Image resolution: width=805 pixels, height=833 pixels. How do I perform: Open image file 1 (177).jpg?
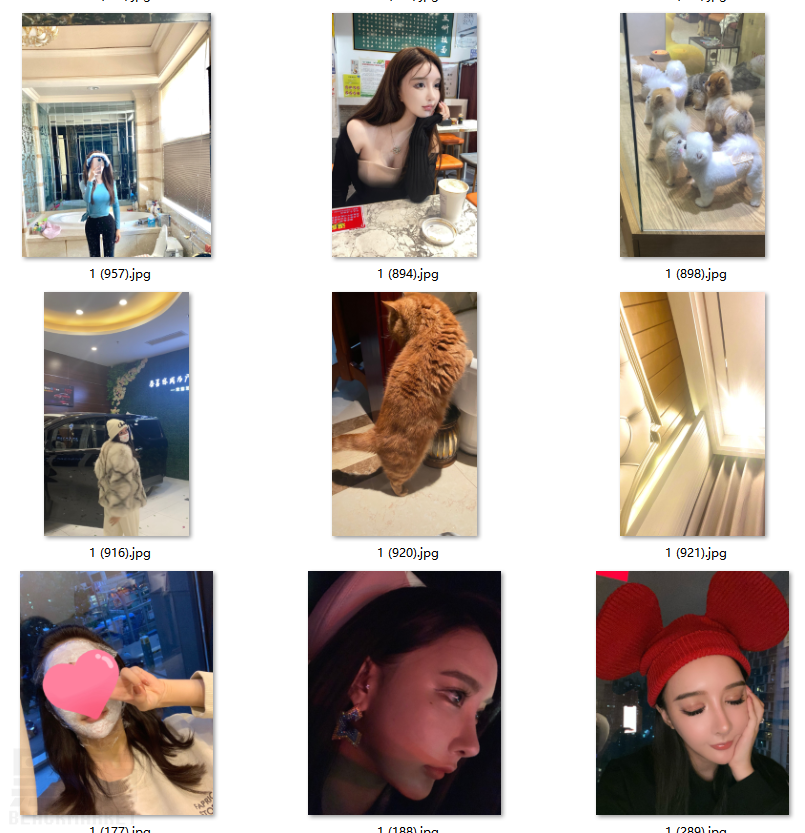tap(117, 693)
